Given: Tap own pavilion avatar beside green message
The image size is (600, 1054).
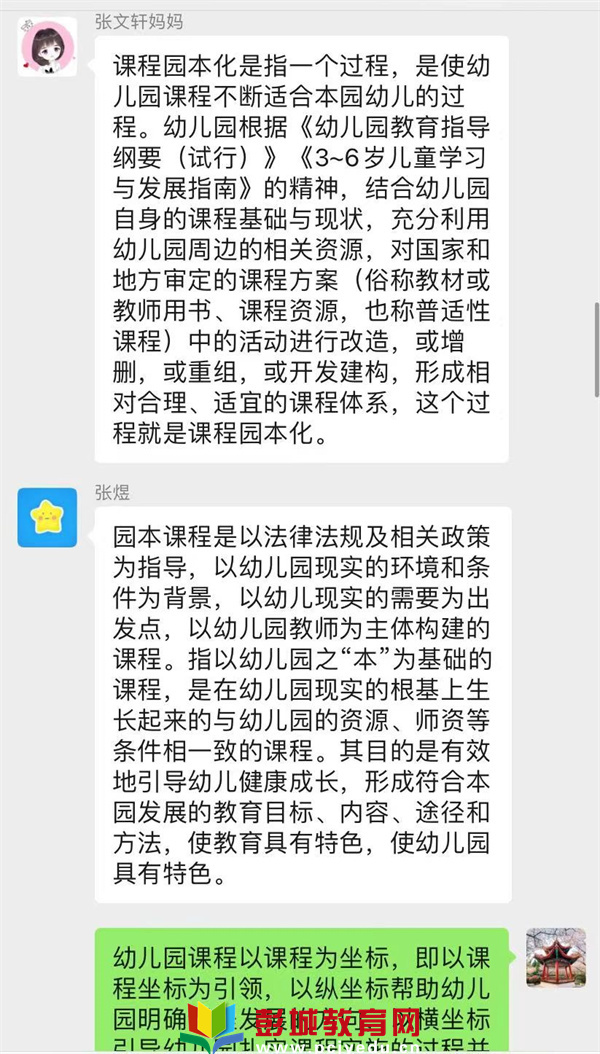Looking at the screenshot, I should click(556, 958).
